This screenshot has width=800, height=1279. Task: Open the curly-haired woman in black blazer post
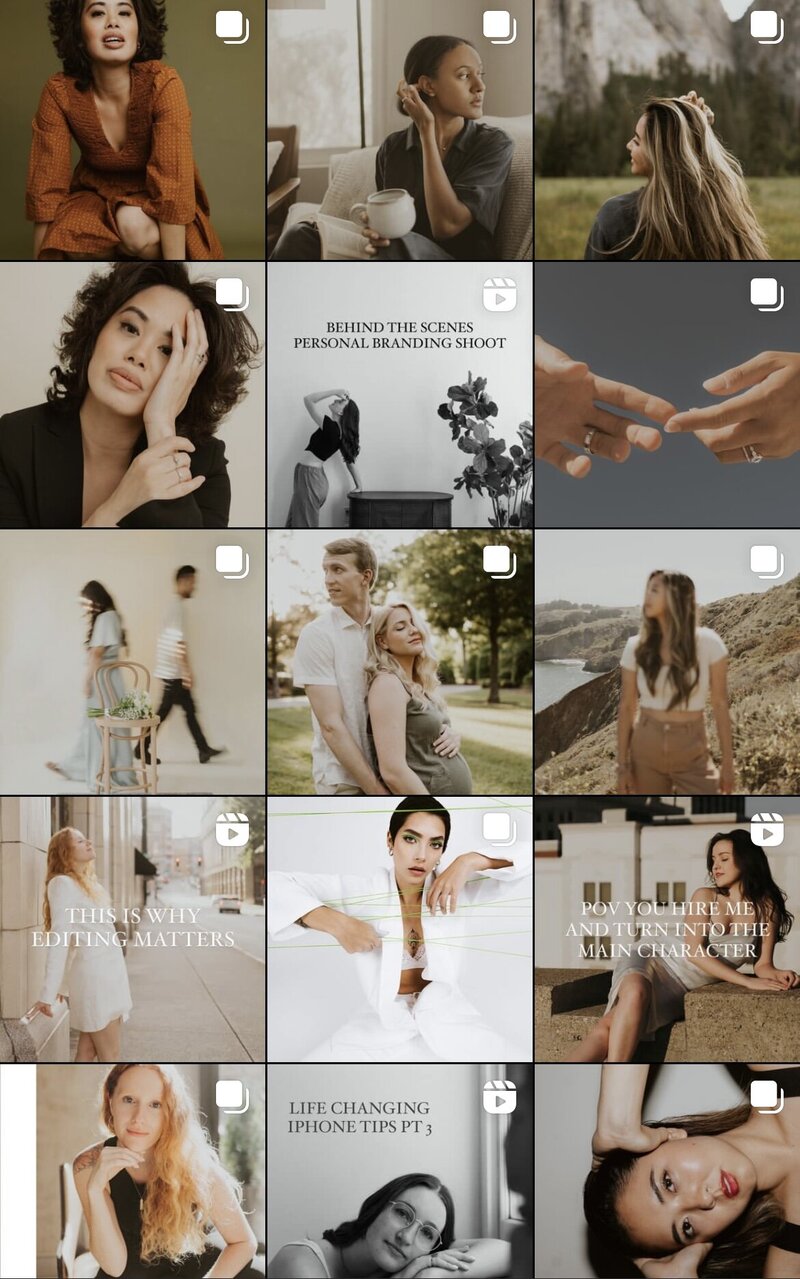[x=132, y=395]
